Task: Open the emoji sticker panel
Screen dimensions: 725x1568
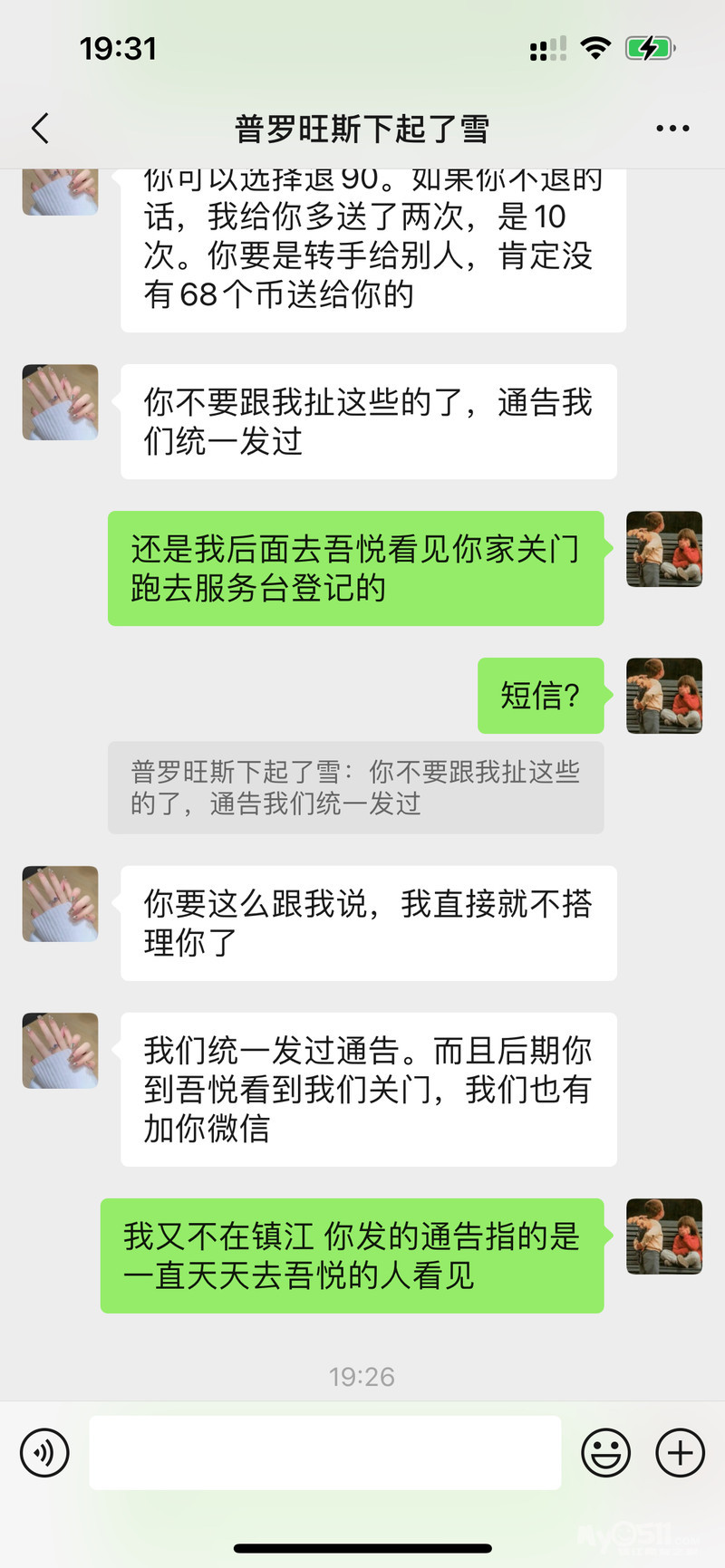Action: click(605, 1453)
